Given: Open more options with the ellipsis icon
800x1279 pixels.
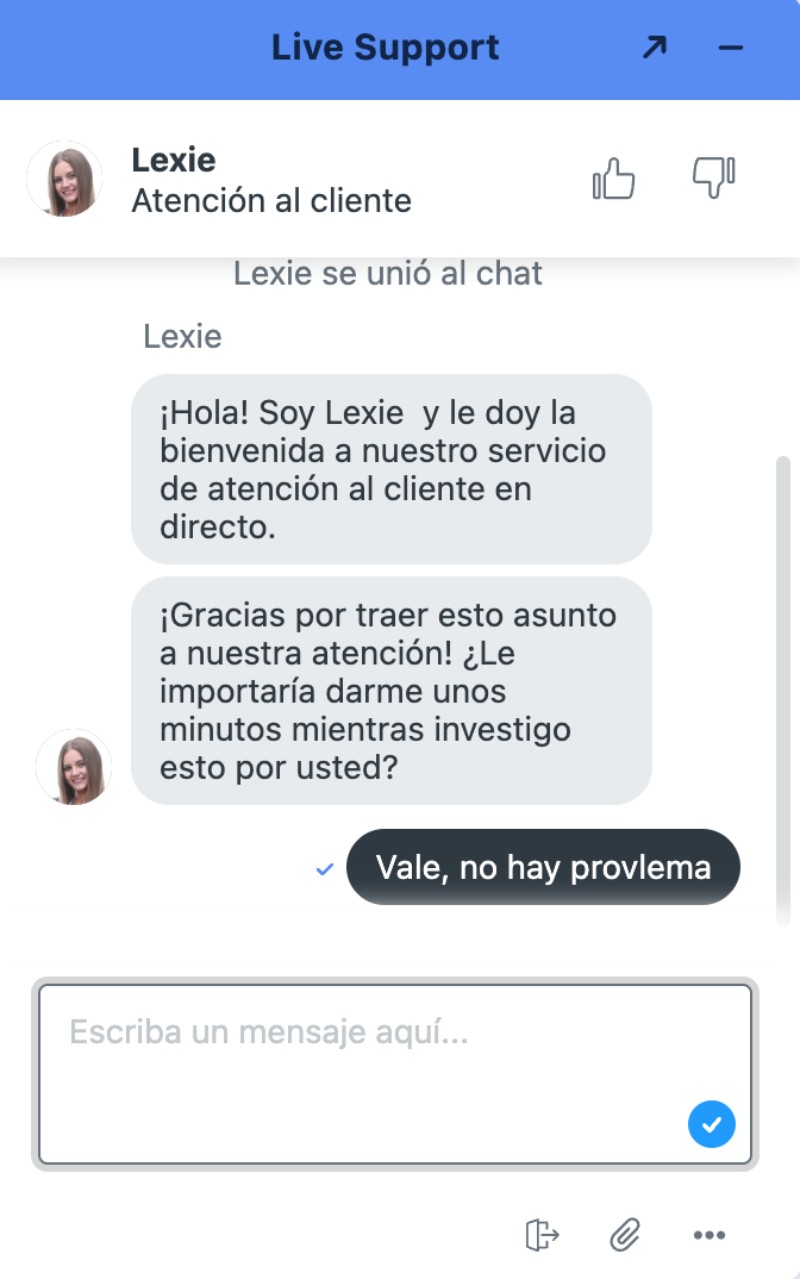Looking at the screenshot, I should coord(710,1234).
